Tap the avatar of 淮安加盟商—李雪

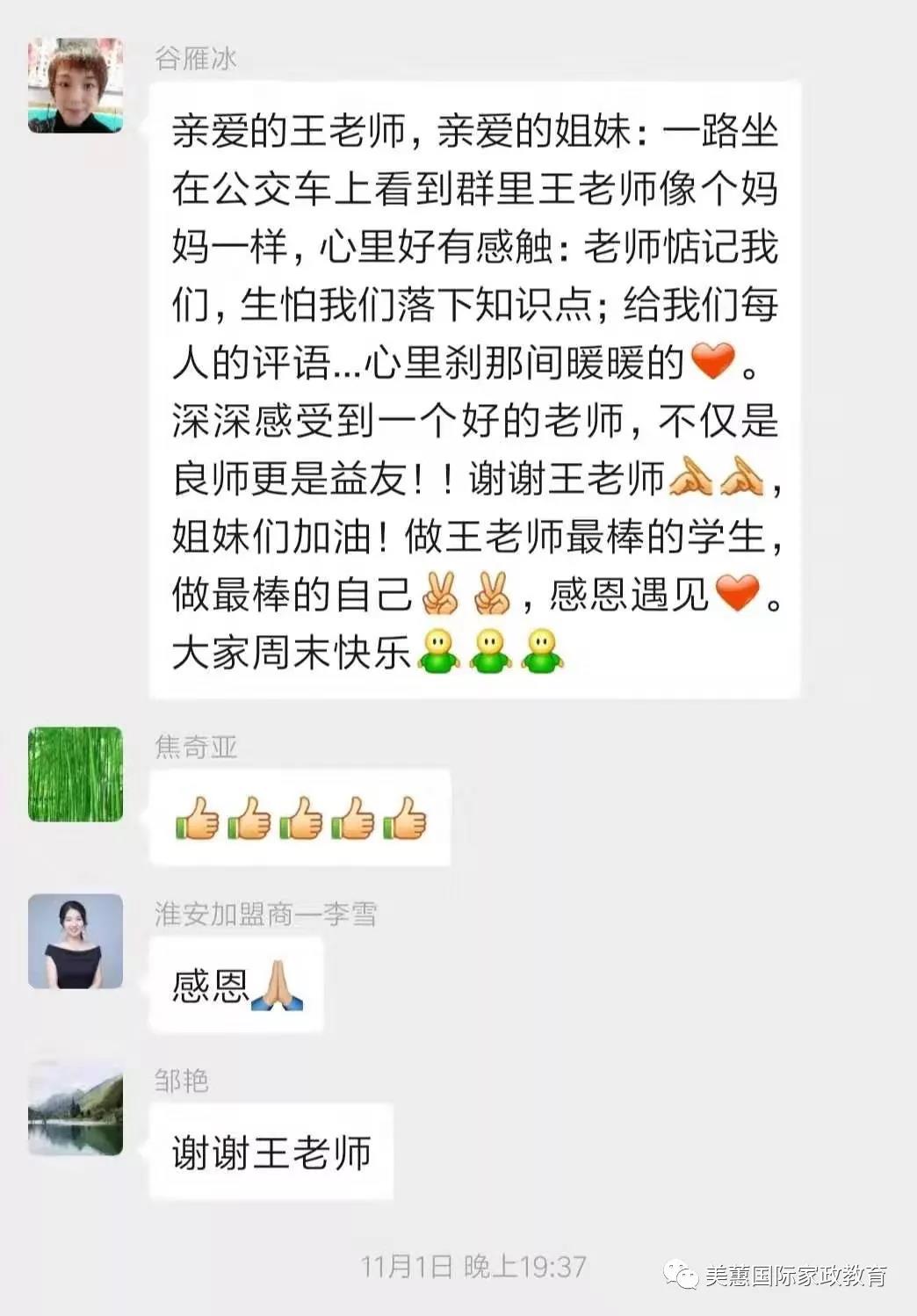(76, 941)
